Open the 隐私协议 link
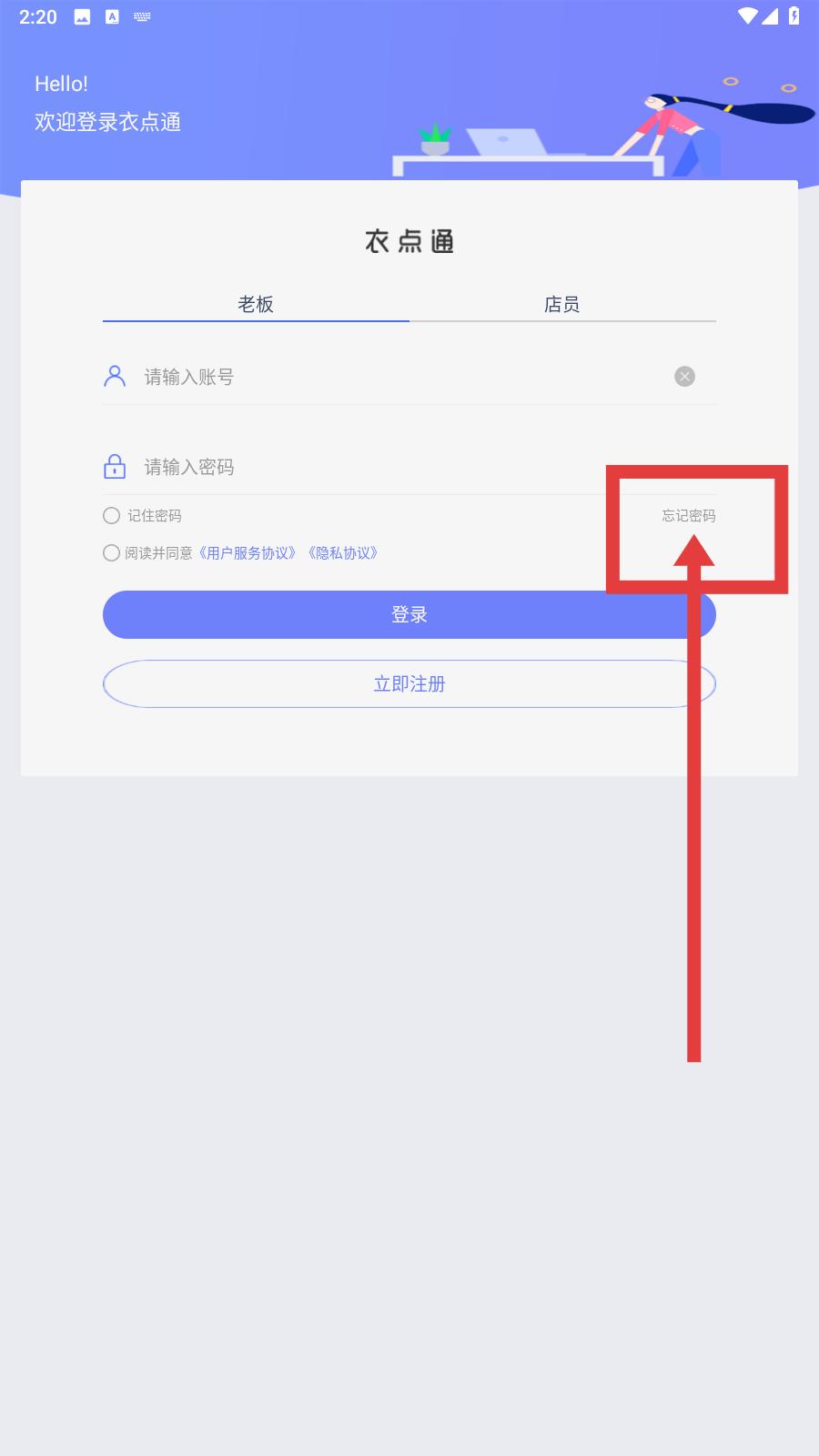This screenshot has width=819, height=1456. [342, 553]
